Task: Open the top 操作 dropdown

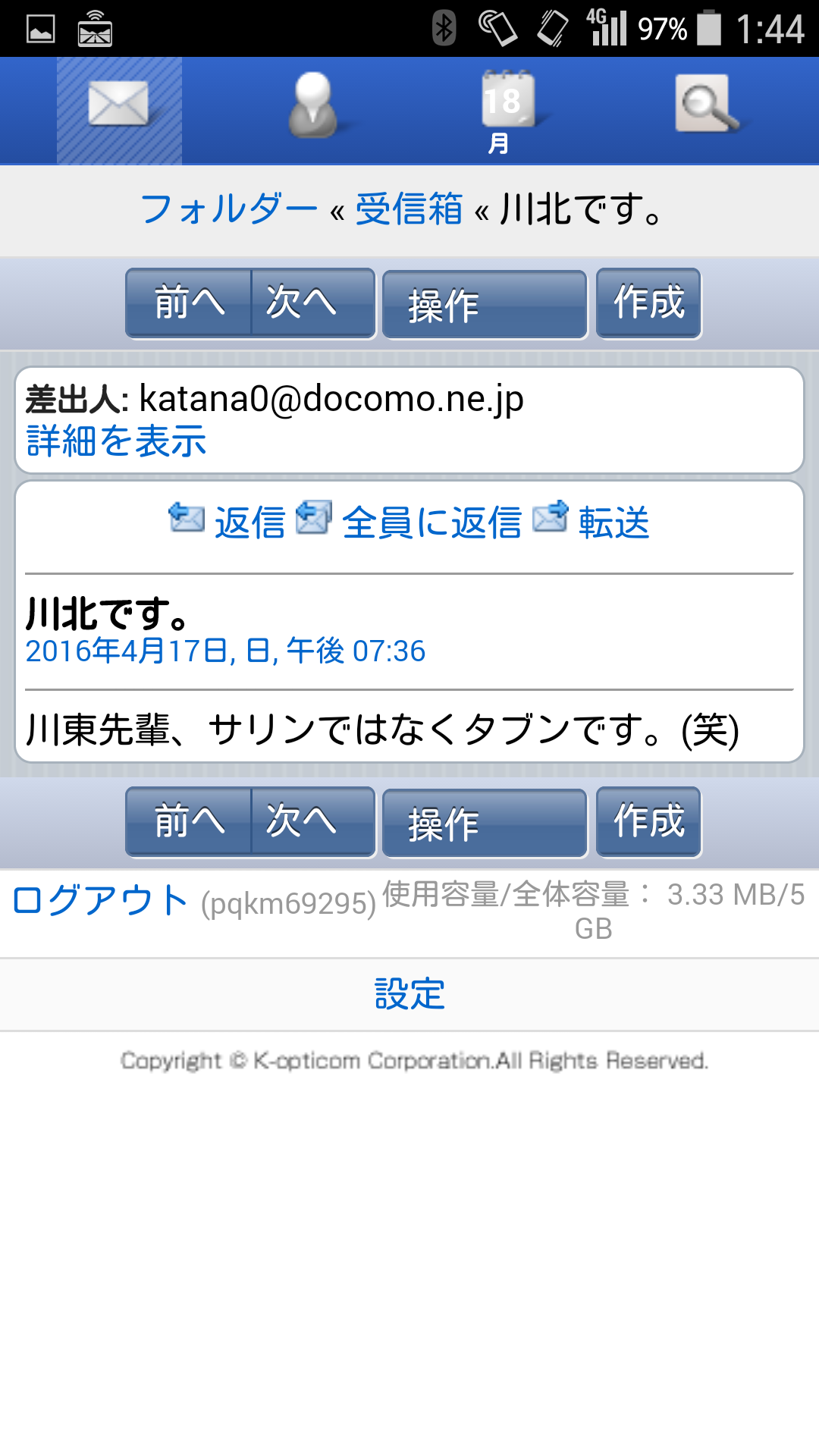Action: tap(484, 305)
